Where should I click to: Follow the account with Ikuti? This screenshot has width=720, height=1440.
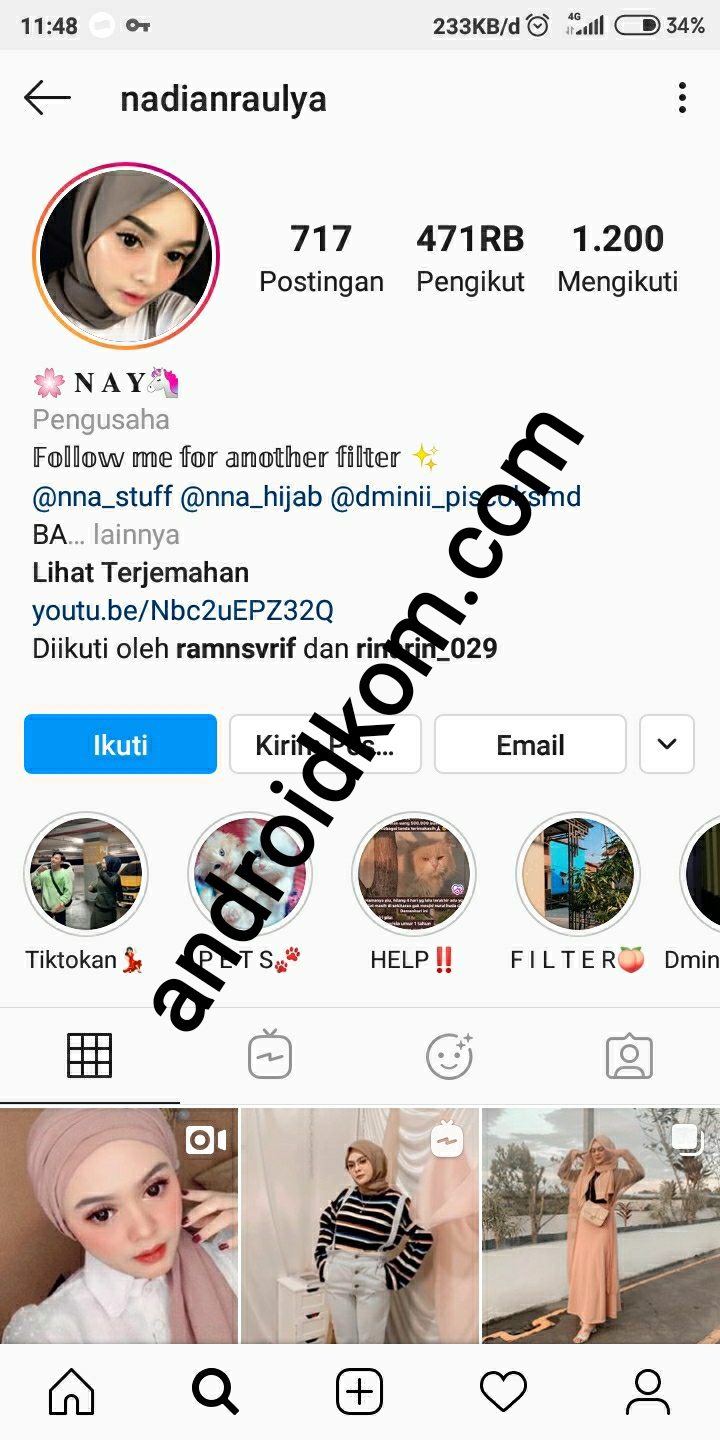(120, 744)
